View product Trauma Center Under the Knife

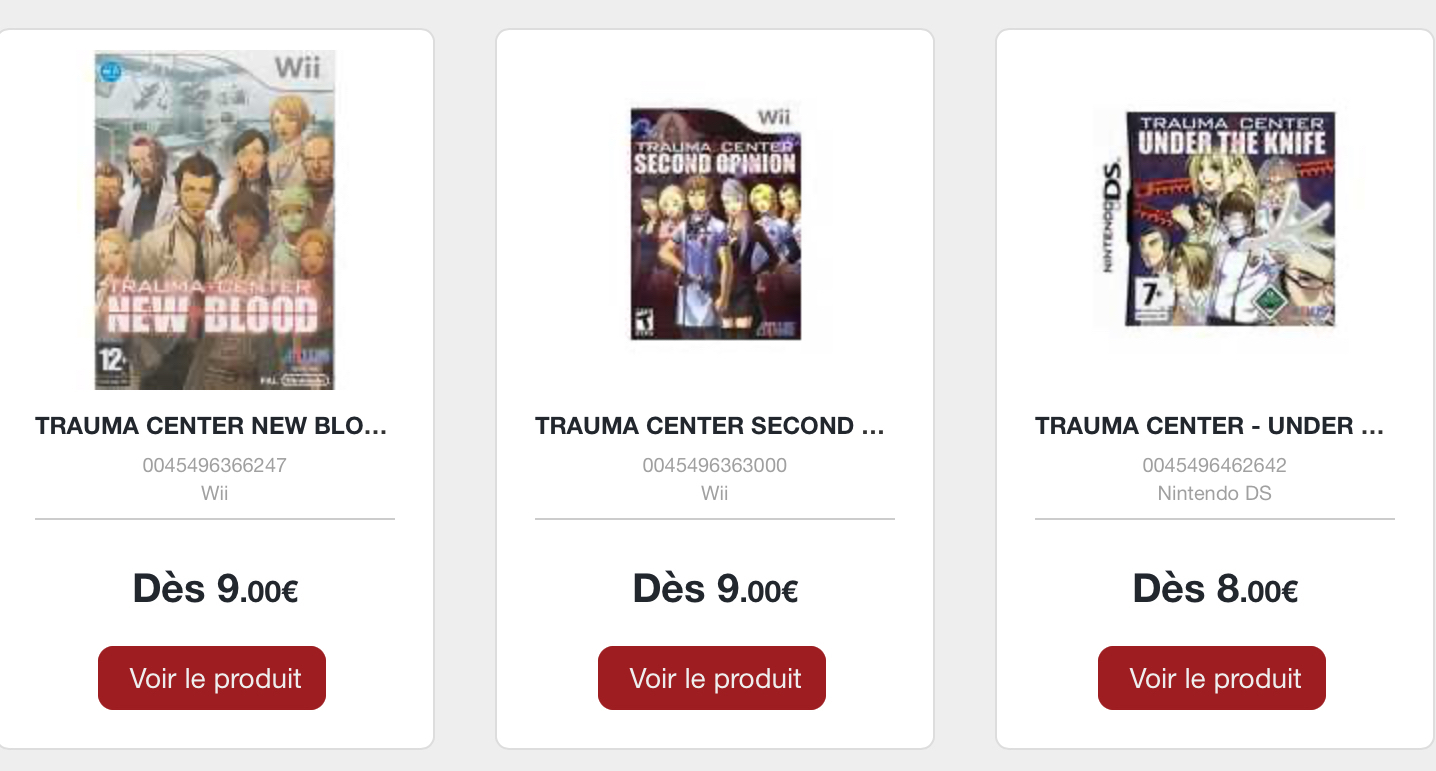pyautogui.click(x=1212, y=678)
